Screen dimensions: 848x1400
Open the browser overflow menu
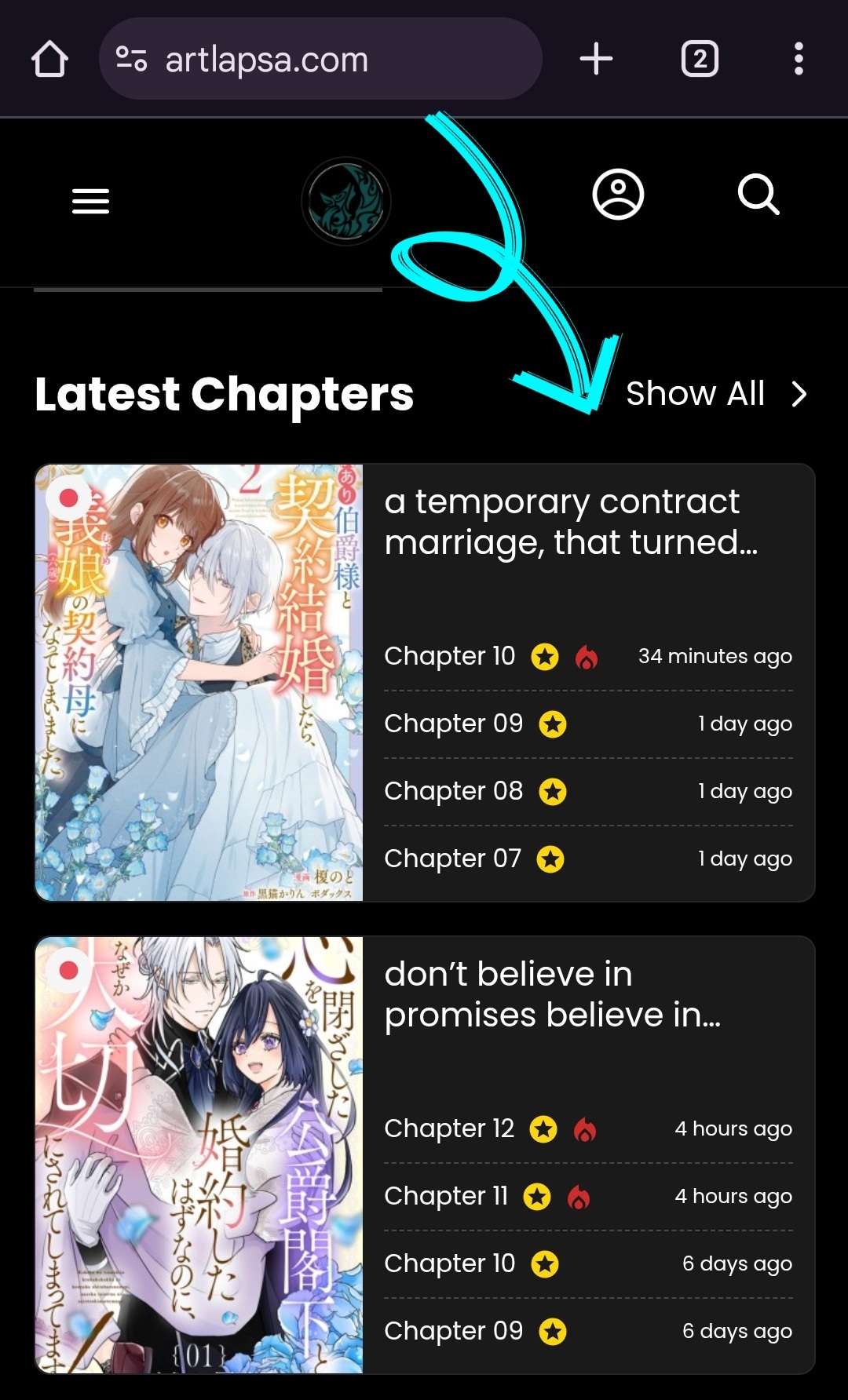[799, 60]
